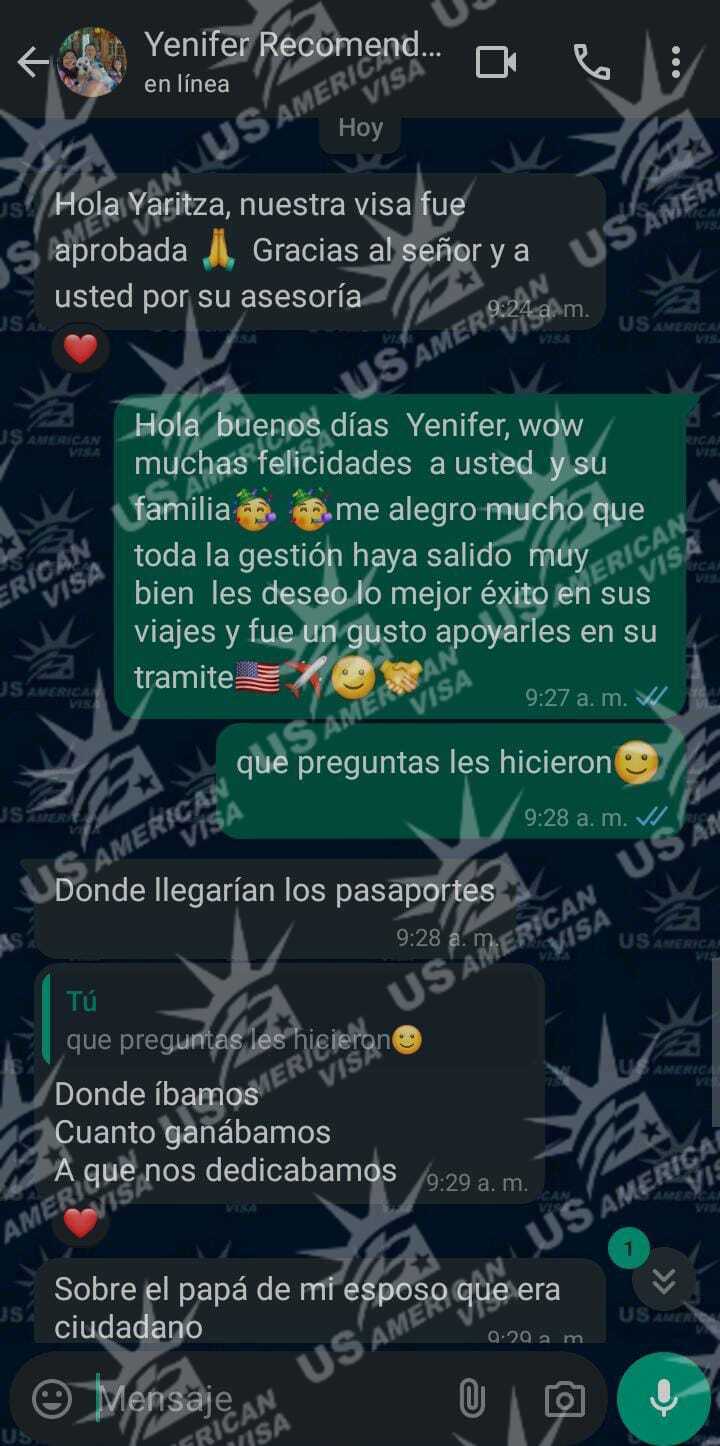View heart reaction on 'visa fue aprobada' message

[x=81, y=349]
